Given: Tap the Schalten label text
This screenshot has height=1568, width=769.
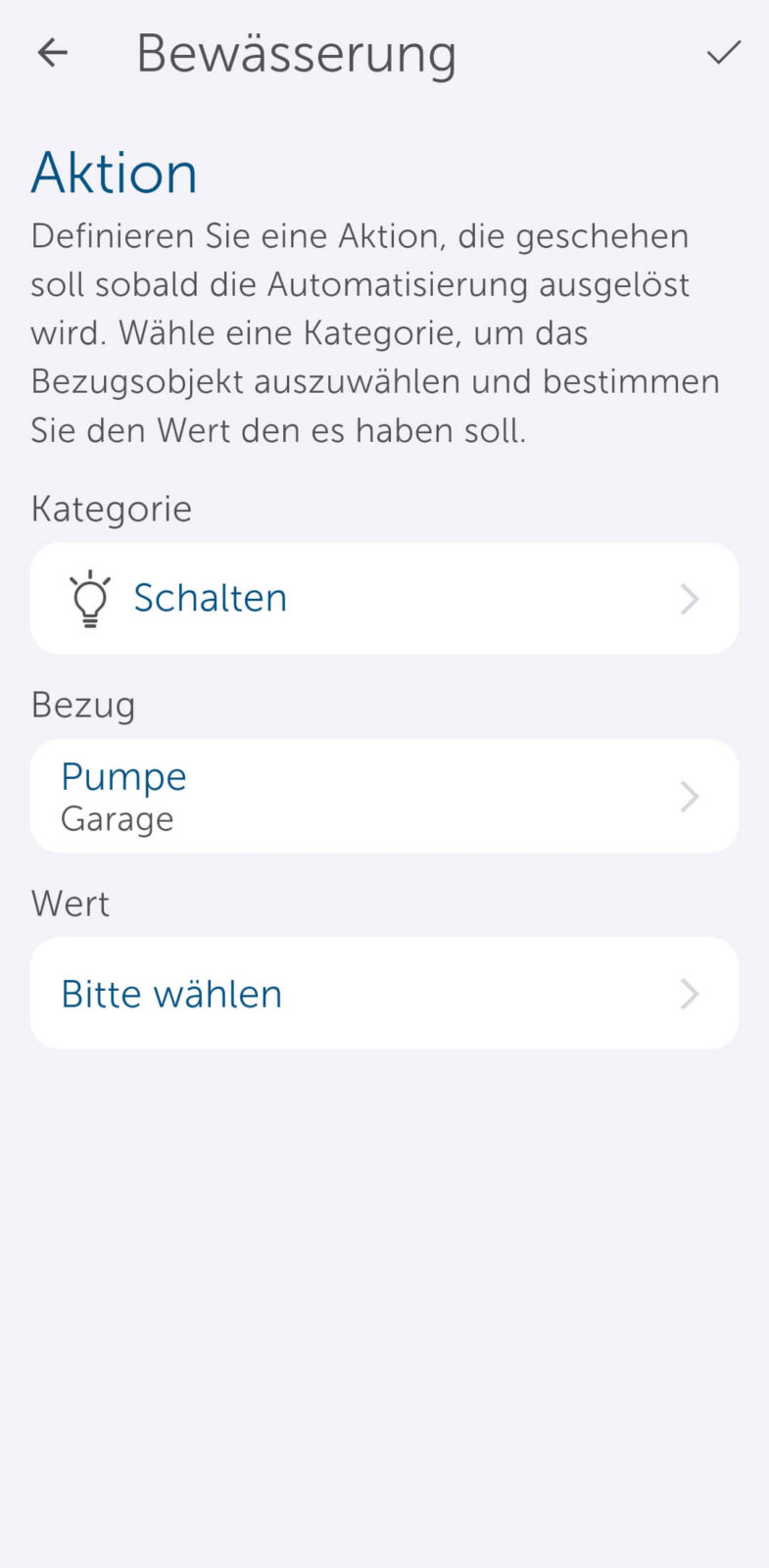Looking at the screenshot, I should coord(209,598).
